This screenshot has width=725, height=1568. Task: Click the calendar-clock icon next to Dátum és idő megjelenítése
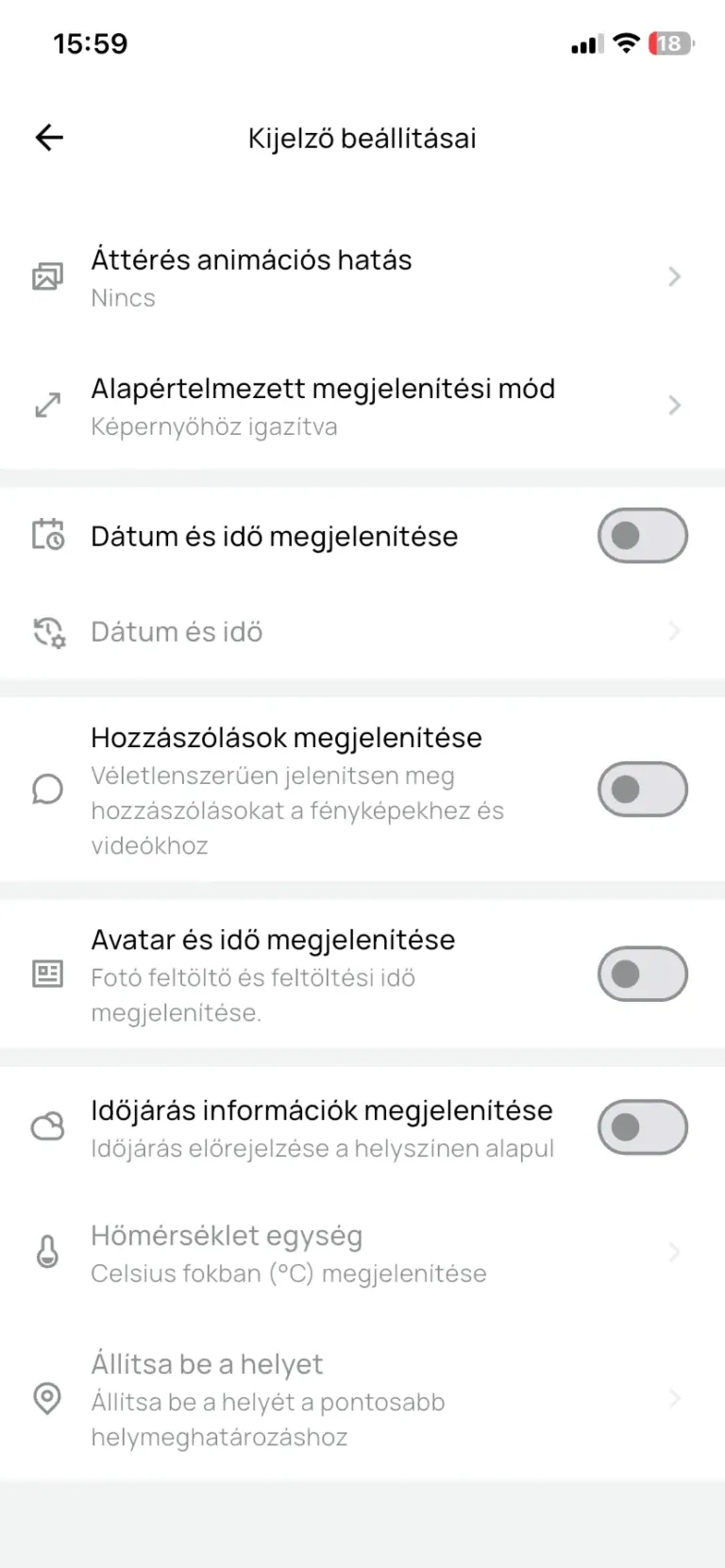(x=48, y=534)
